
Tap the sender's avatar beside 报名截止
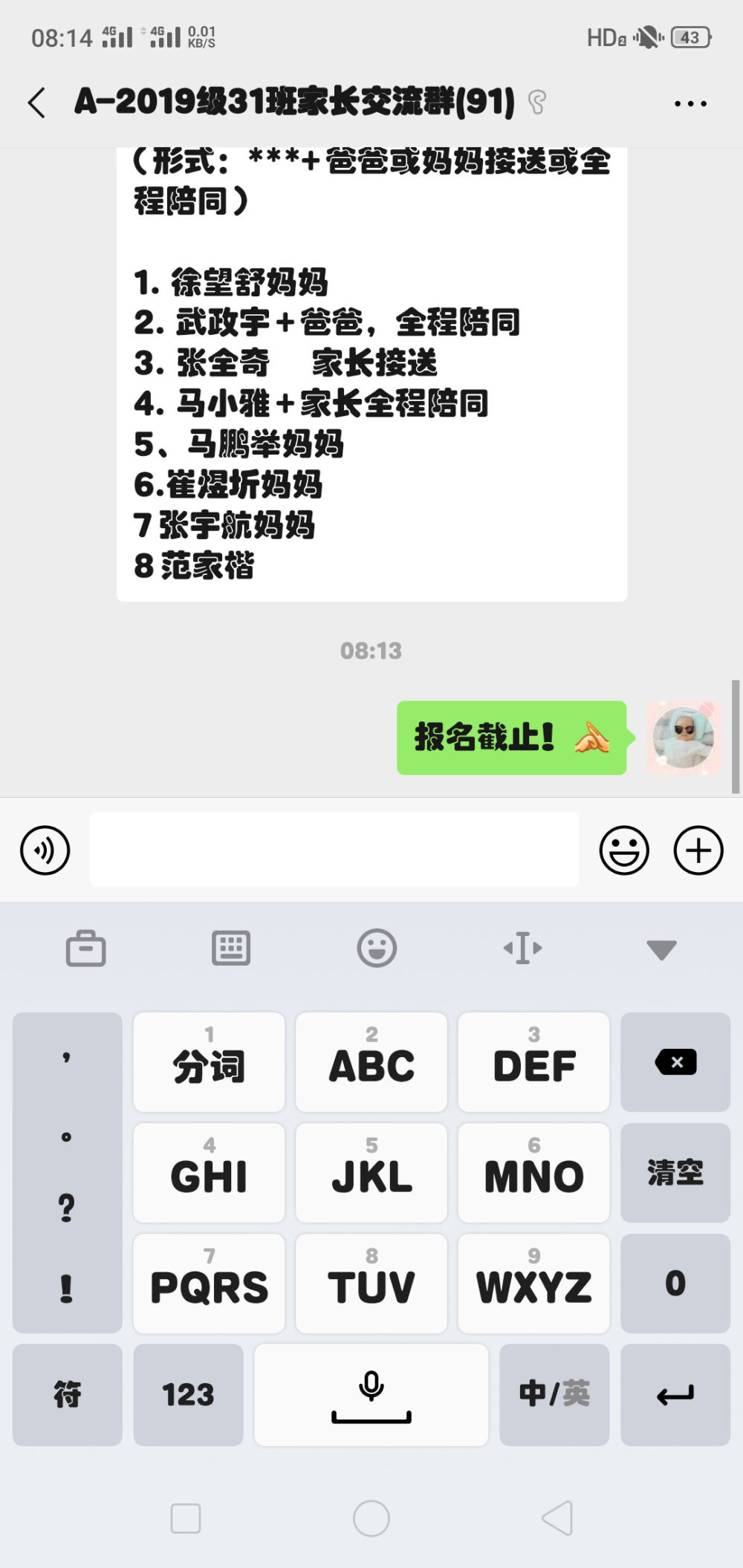pyautogui.click(x=684, y=738)
